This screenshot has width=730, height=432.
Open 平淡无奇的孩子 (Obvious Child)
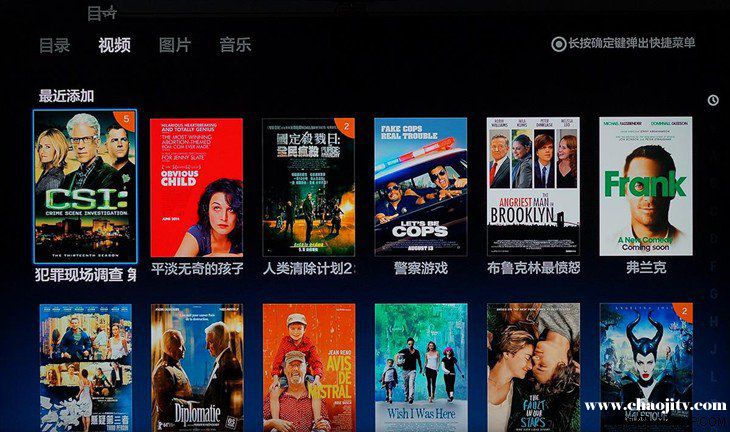[196, 187]
